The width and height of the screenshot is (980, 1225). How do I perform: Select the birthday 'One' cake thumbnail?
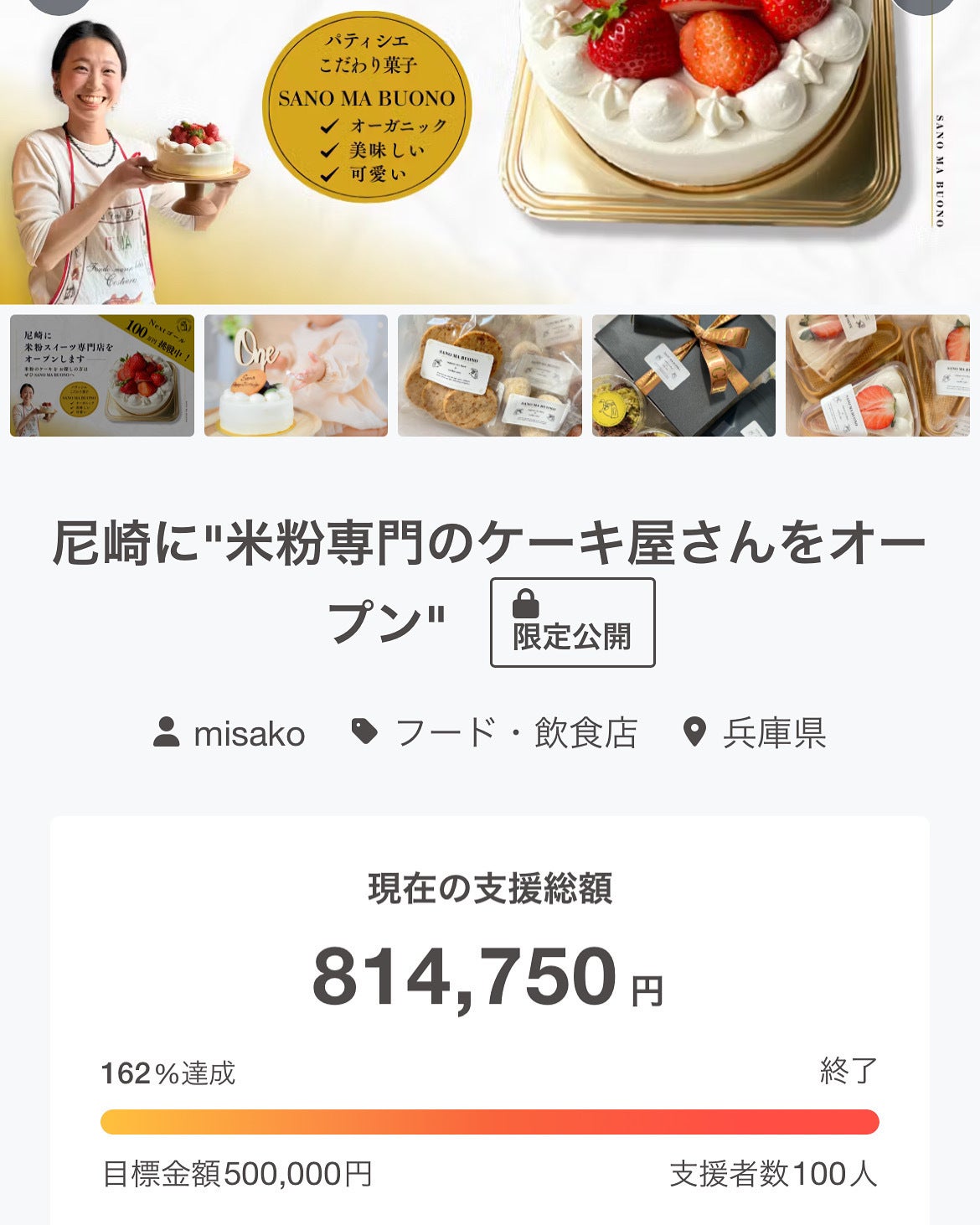pyautogui.click(x=296, y=375)
